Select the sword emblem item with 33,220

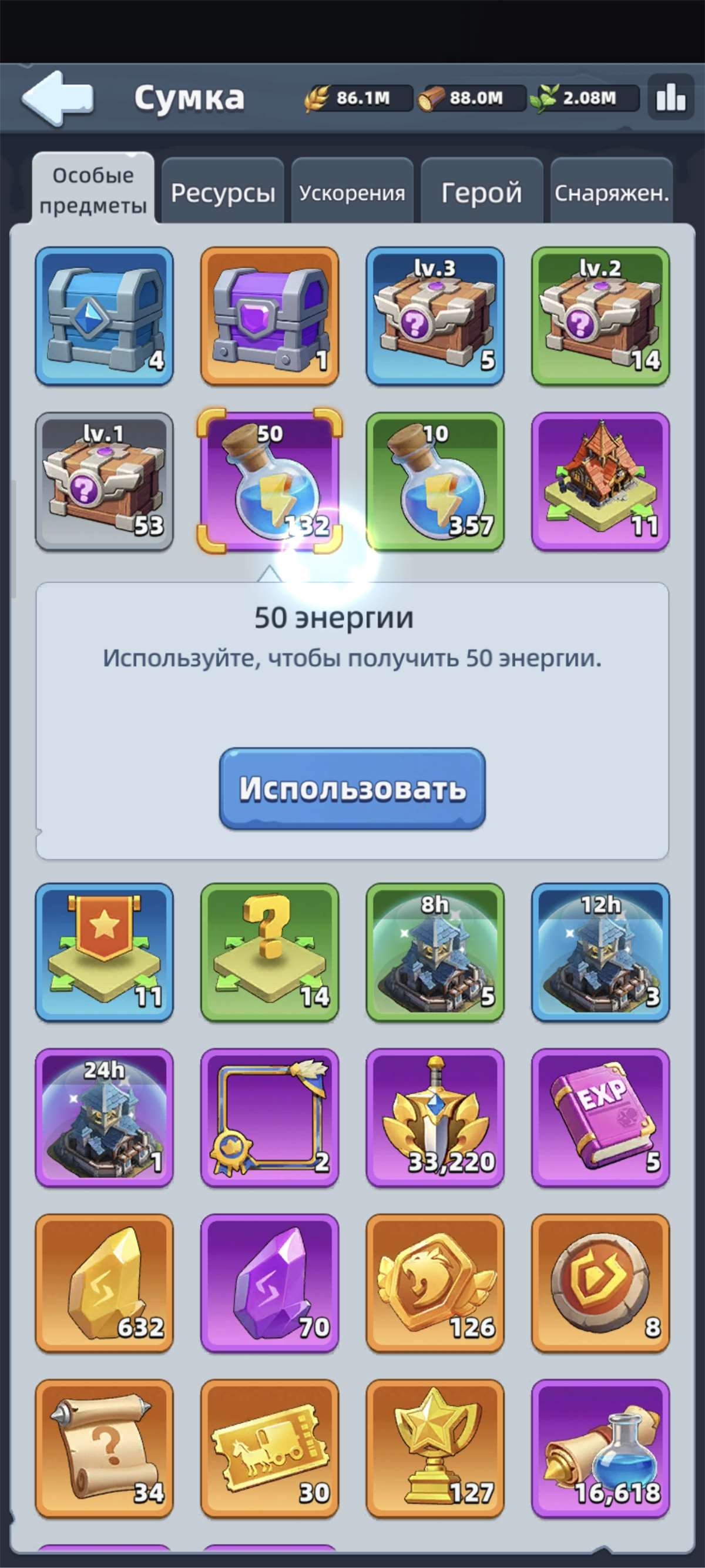point(435,1118)
